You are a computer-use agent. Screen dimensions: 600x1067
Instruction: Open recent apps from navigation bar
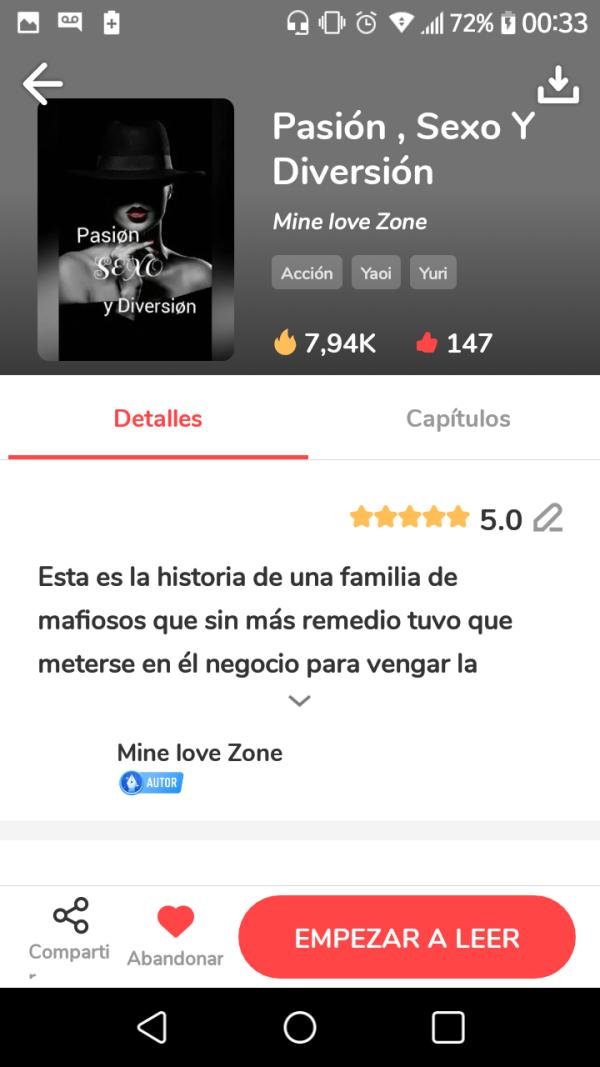point(448,1027)
